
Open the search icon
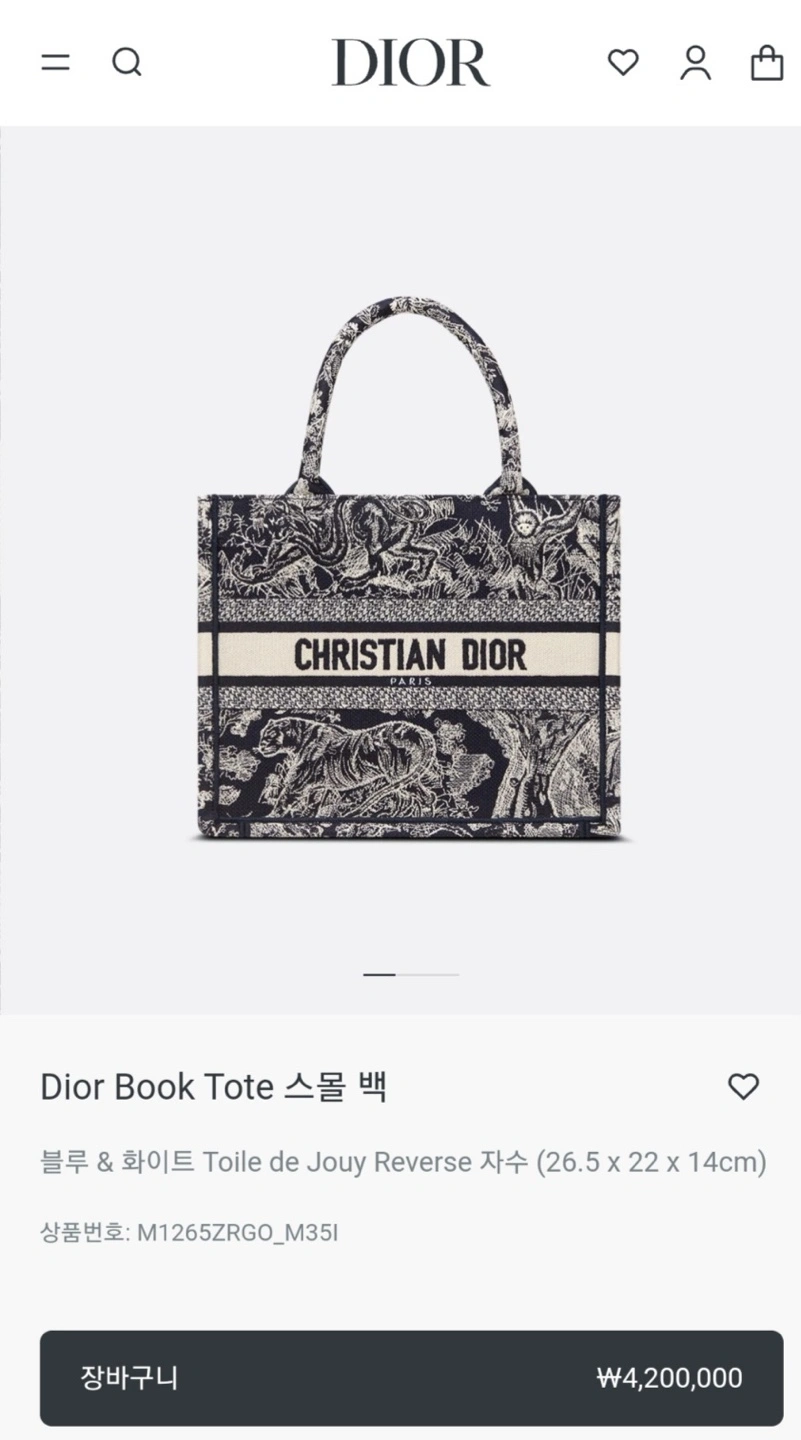click(127, 62)
